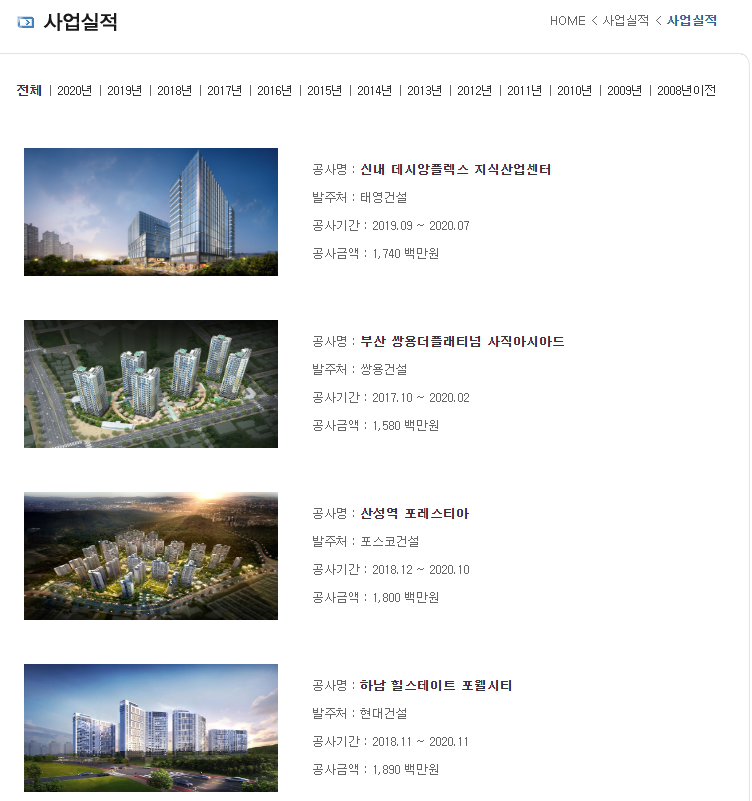The width and height of the screenshot is (752, 801).
Task: Go to HOME via breadcrumb
Action: point(567,21)
